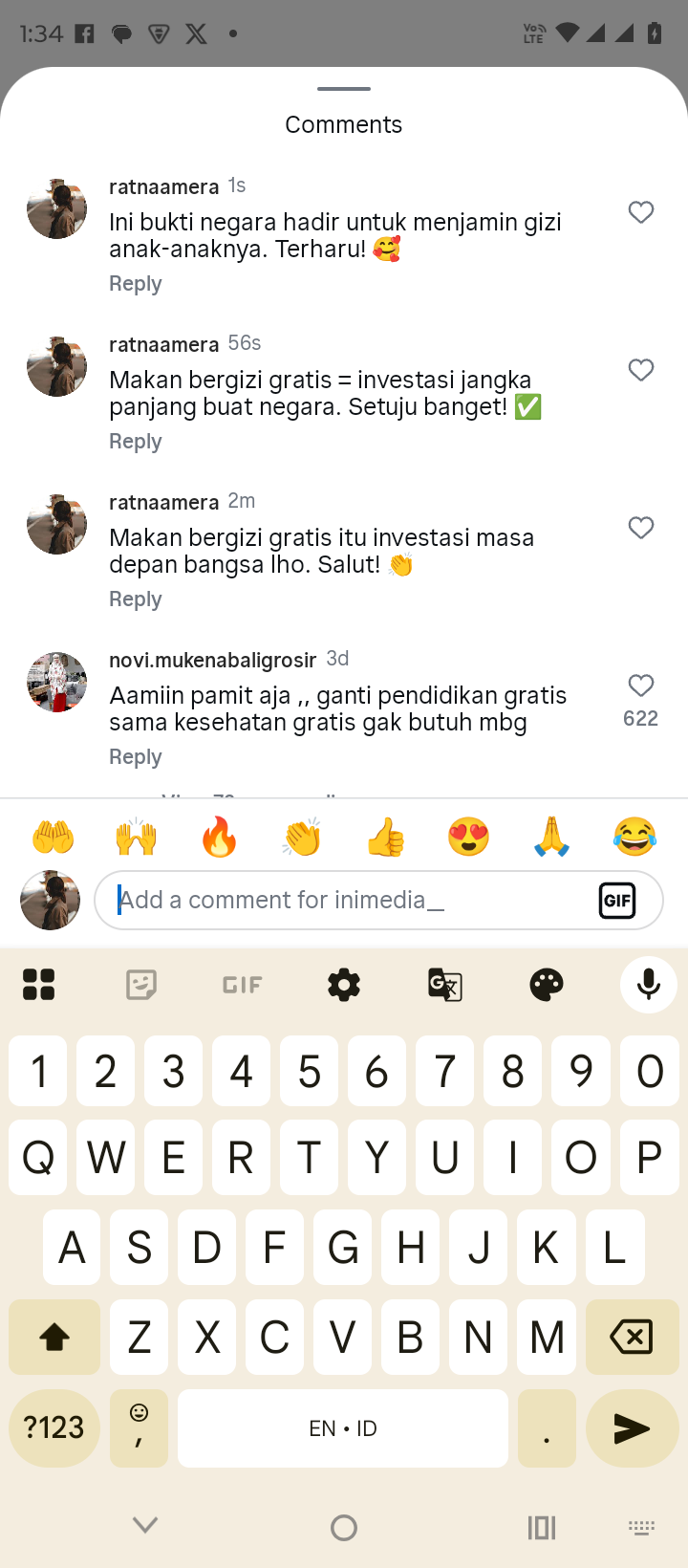The height and width of the screenshot is (1568, 688).
Task: Insert the thumbs up emoji
Action: [386, 838]
